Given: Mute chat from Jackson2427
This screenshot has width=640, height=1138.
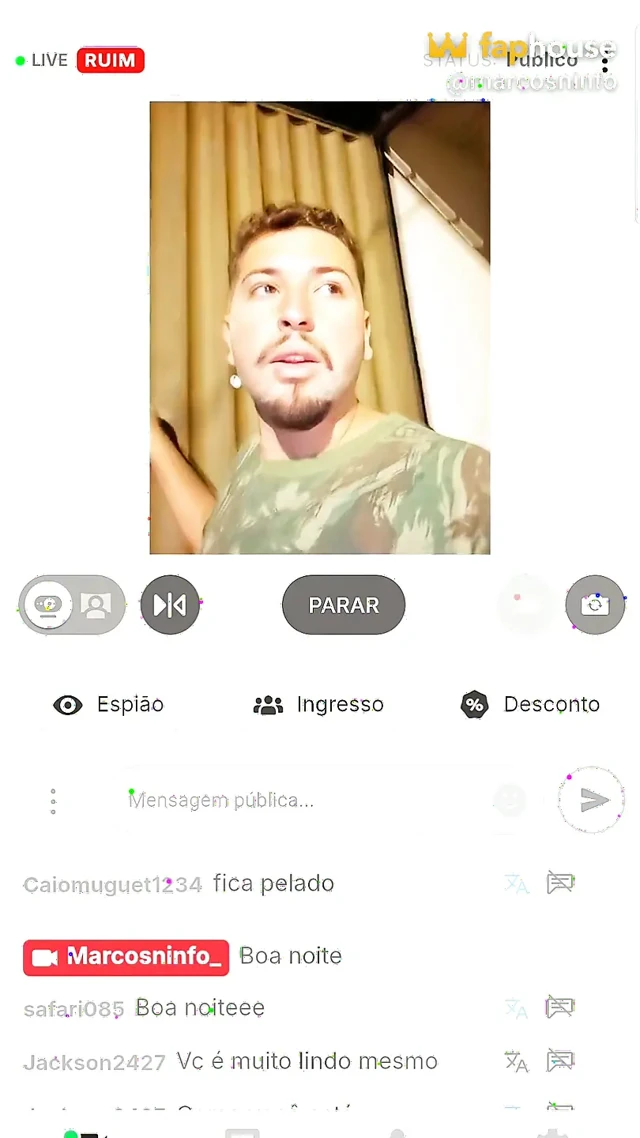Looking at the screenshot, I should click(x=560, y=1061).
